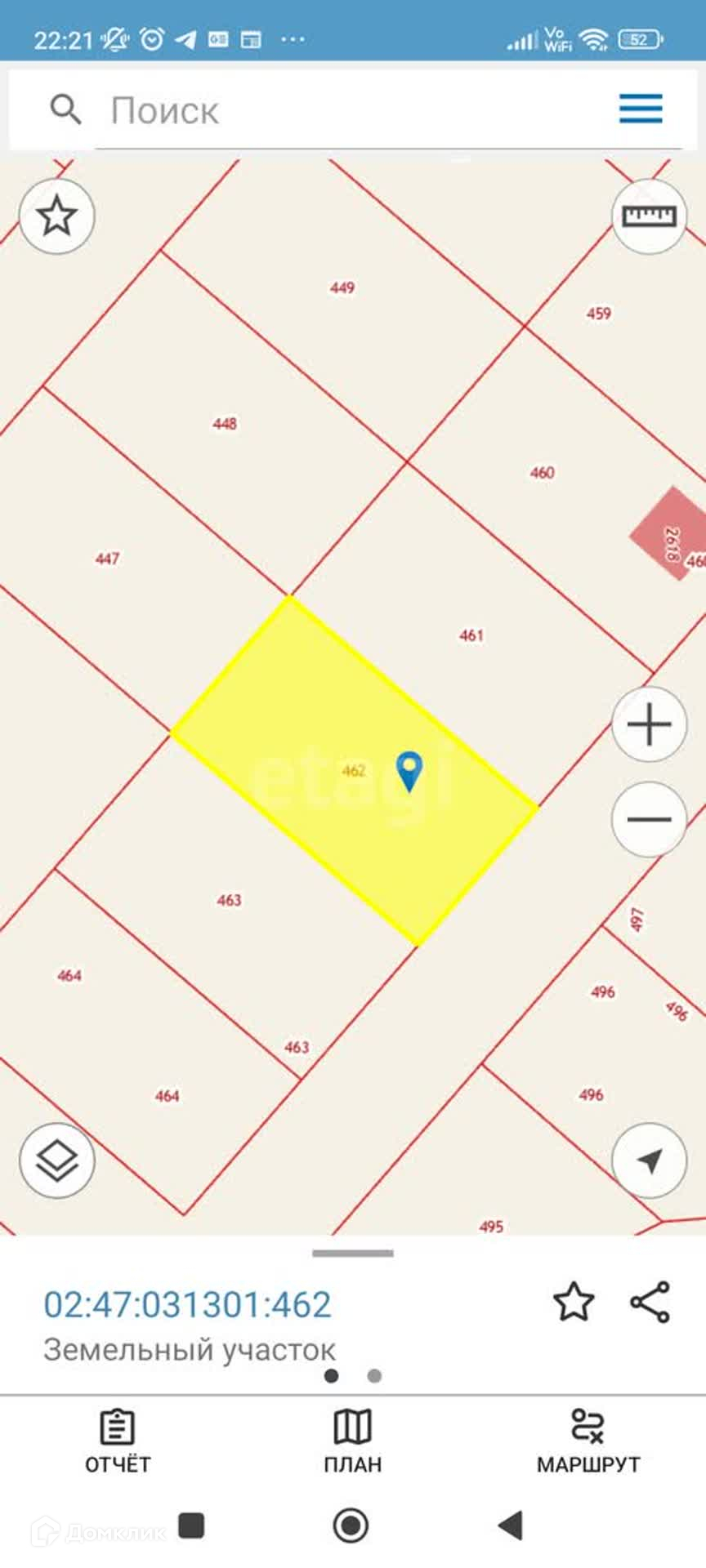Open map layers selector
706x1568 pixels.
click(57, 1160)
